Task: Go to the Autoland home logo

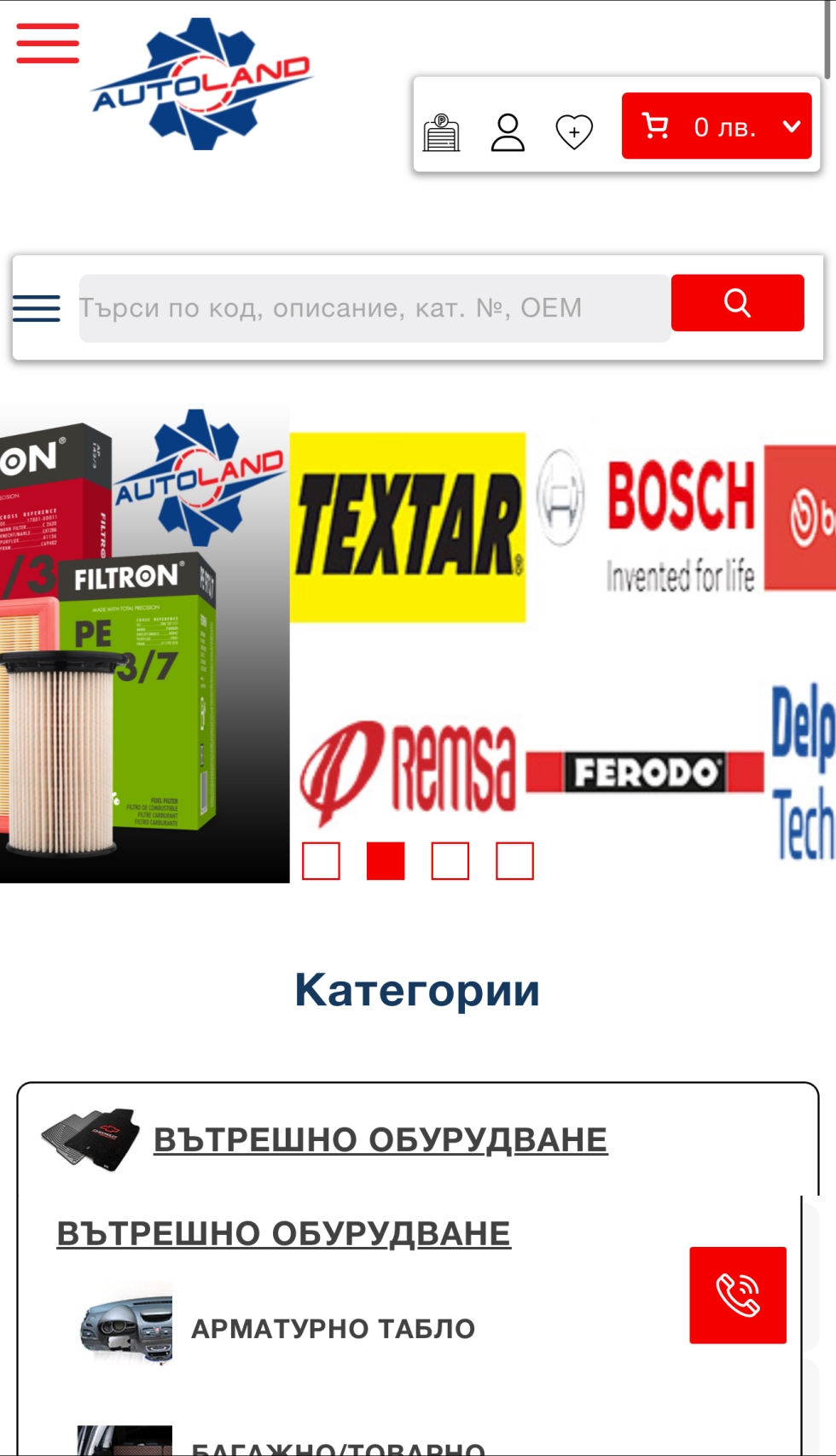Action: point(202,84)
